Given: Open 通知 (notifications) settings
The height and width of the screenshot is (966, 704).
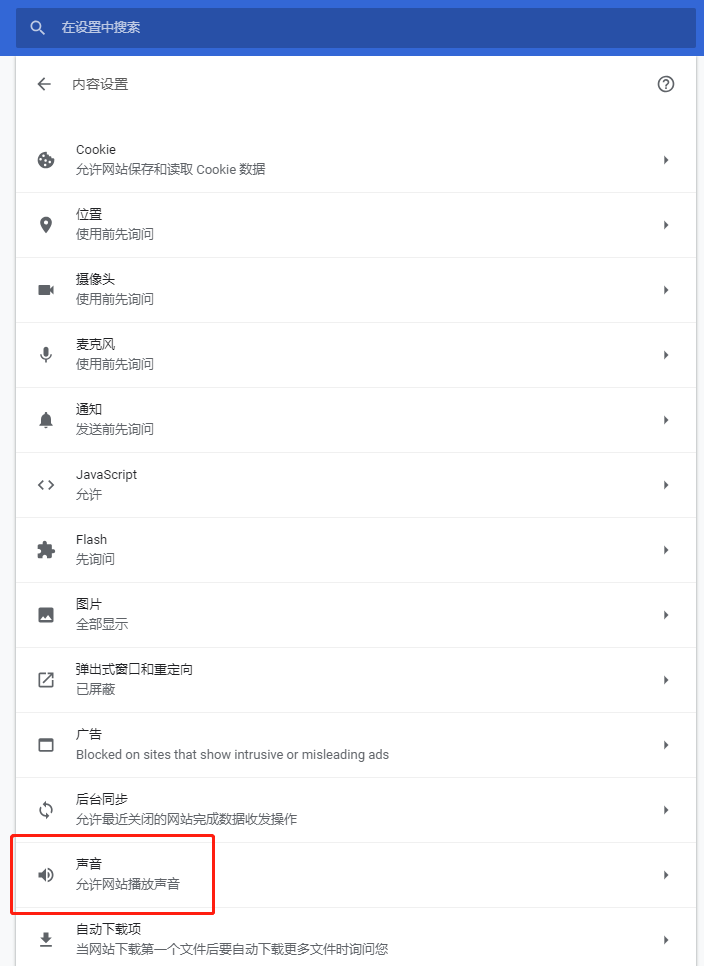Looking at the screenshot, I should (355, 420).
